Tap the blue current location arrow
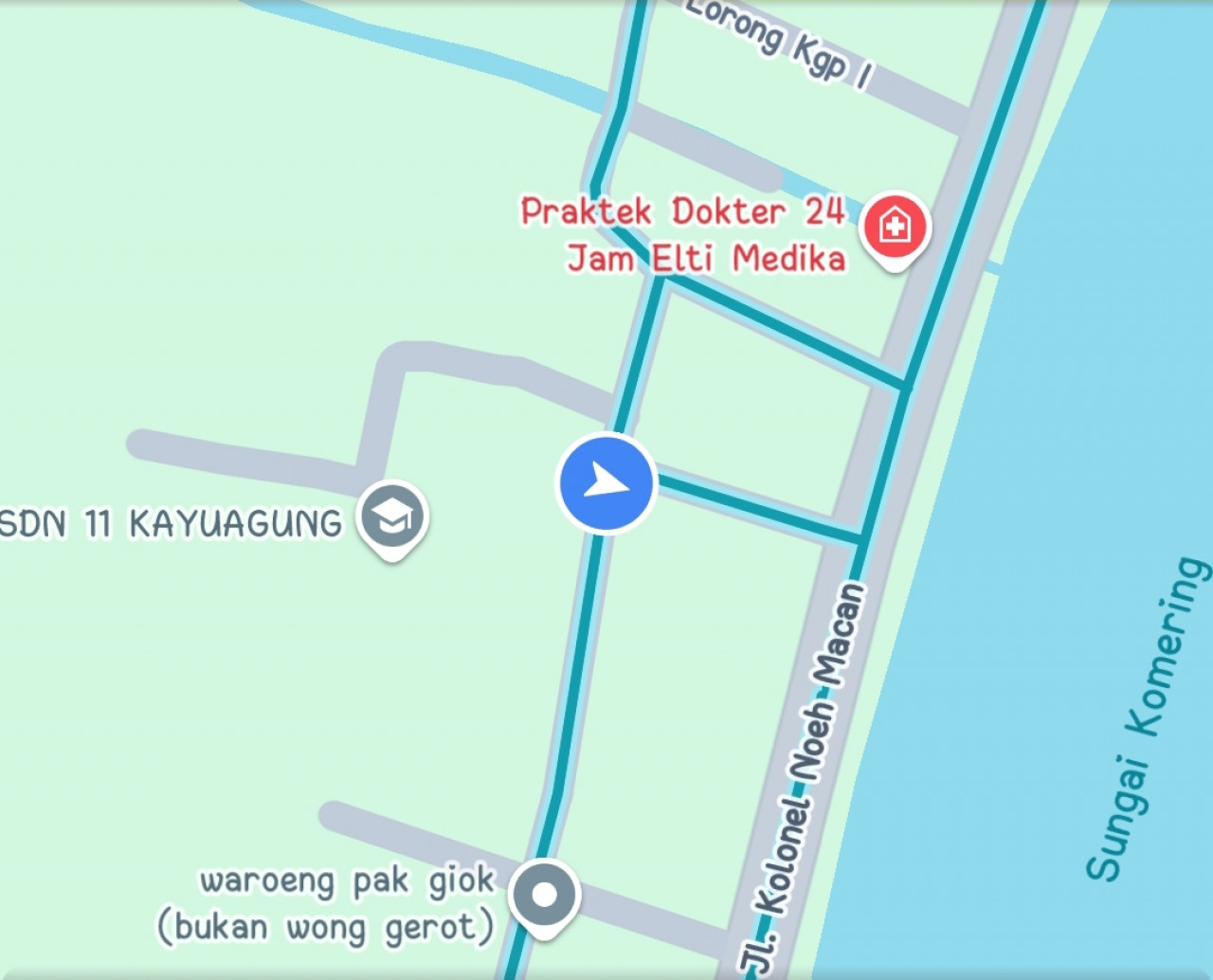1213x980 pixels. point(606,483)
